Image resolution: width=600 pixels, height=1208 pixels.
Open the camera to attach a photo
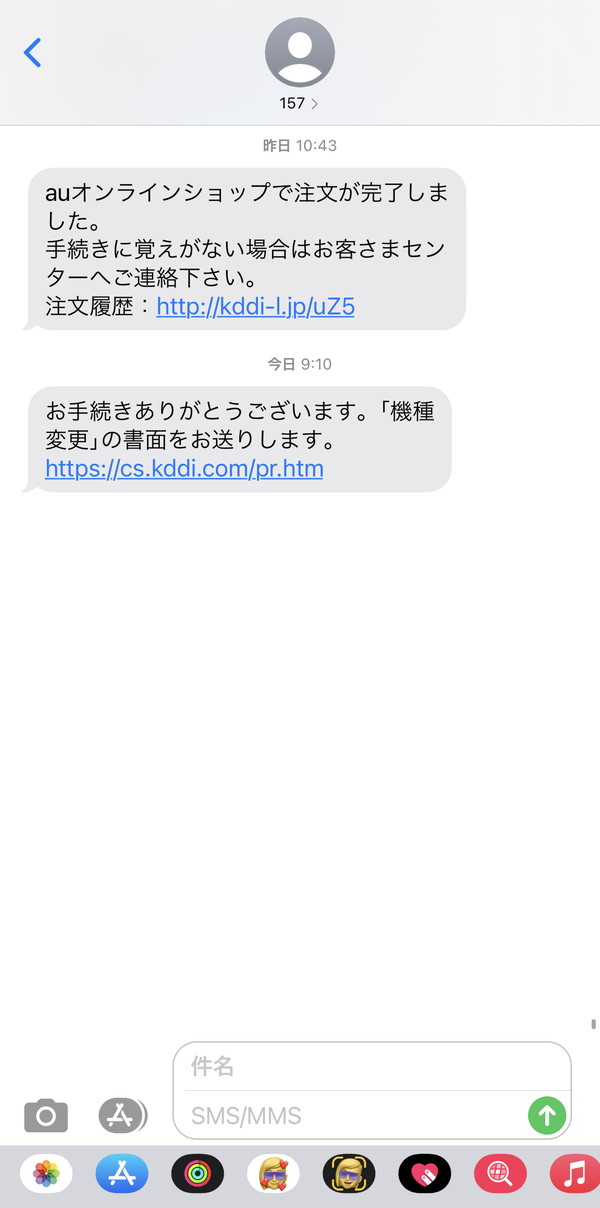(46, 1114)
